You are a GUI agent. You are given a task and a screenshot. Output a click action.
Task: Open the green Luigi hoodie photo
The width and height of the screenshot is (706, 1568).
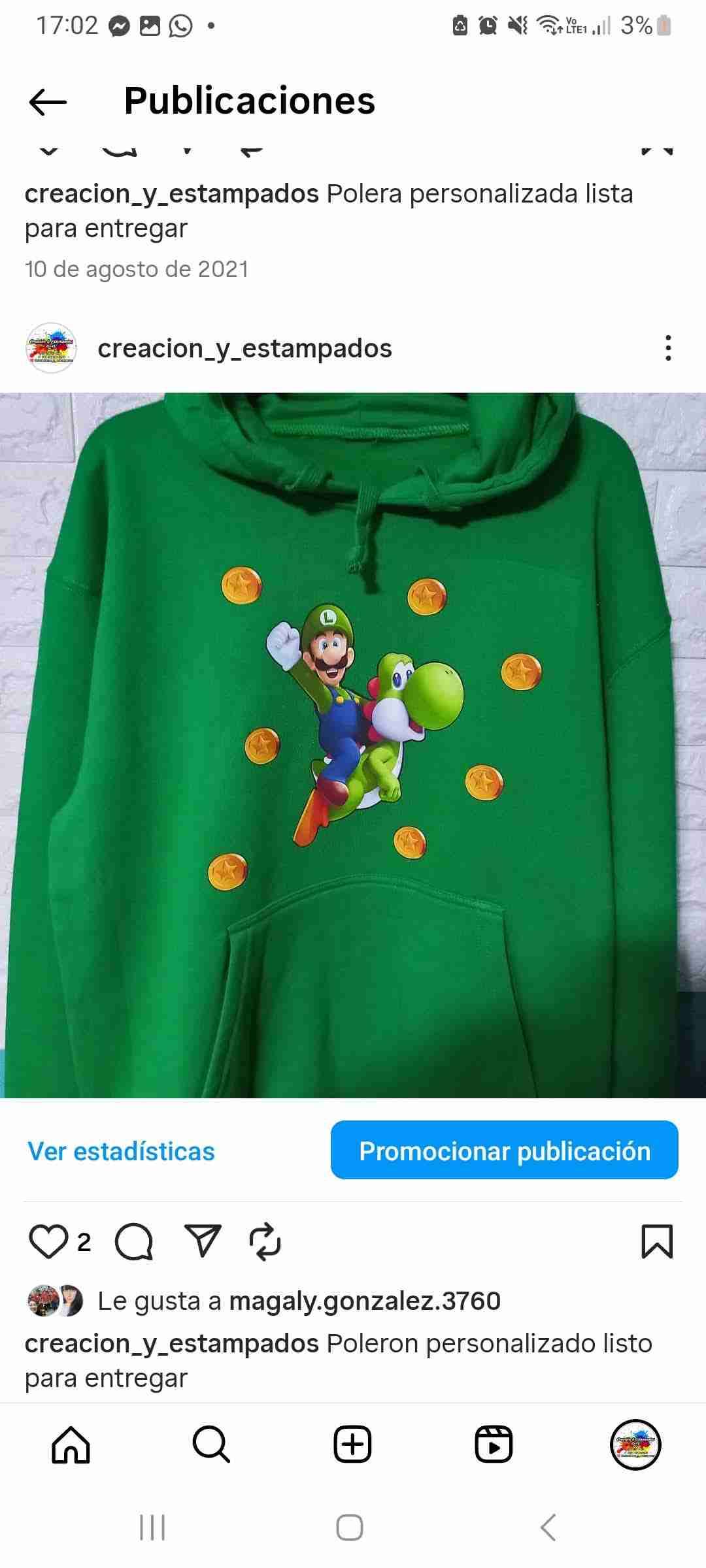coord(353,745)
